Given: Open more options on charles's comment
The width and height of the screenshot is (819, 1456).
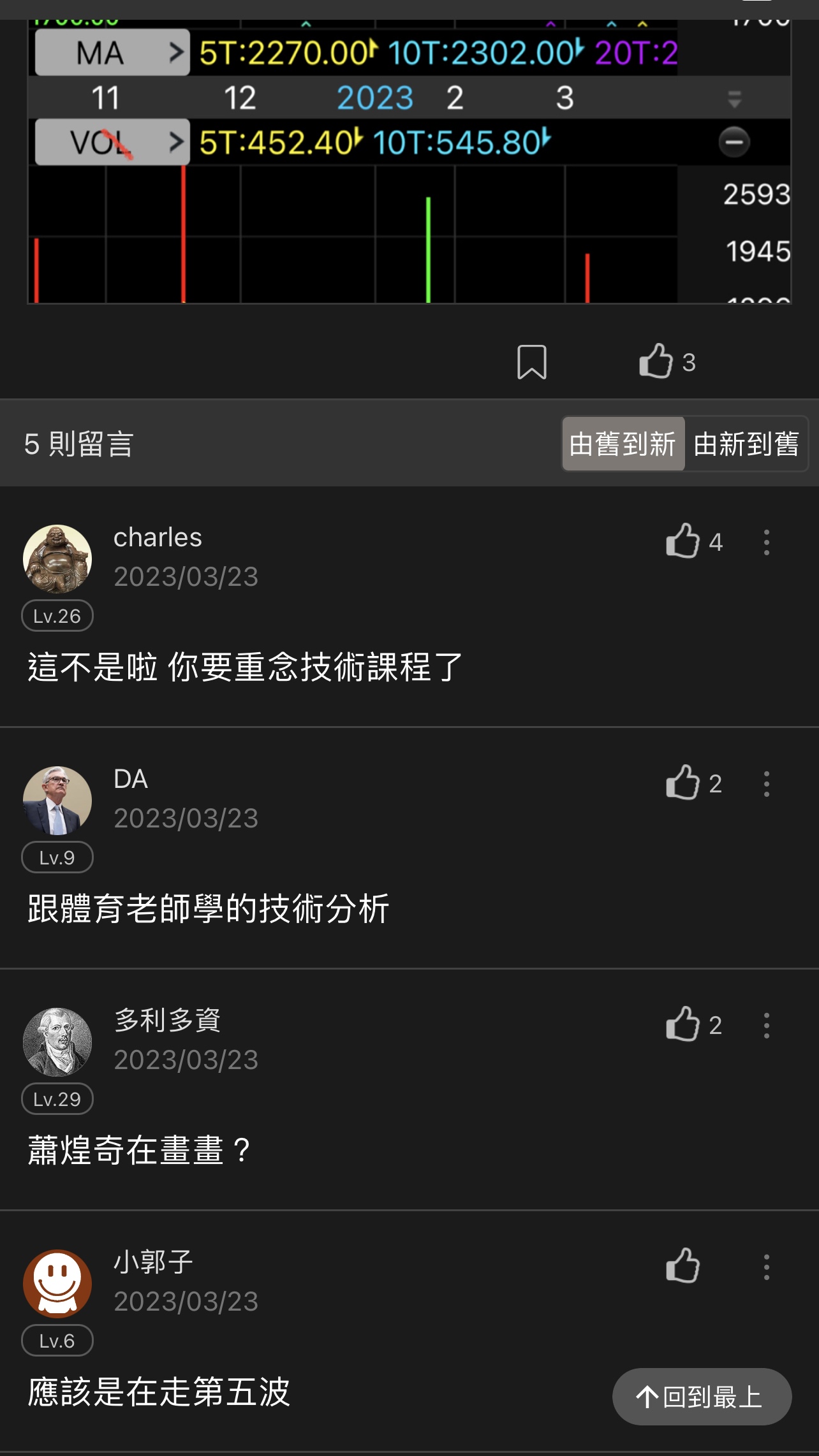Looking at the screenshot, I should pos(766,542).
